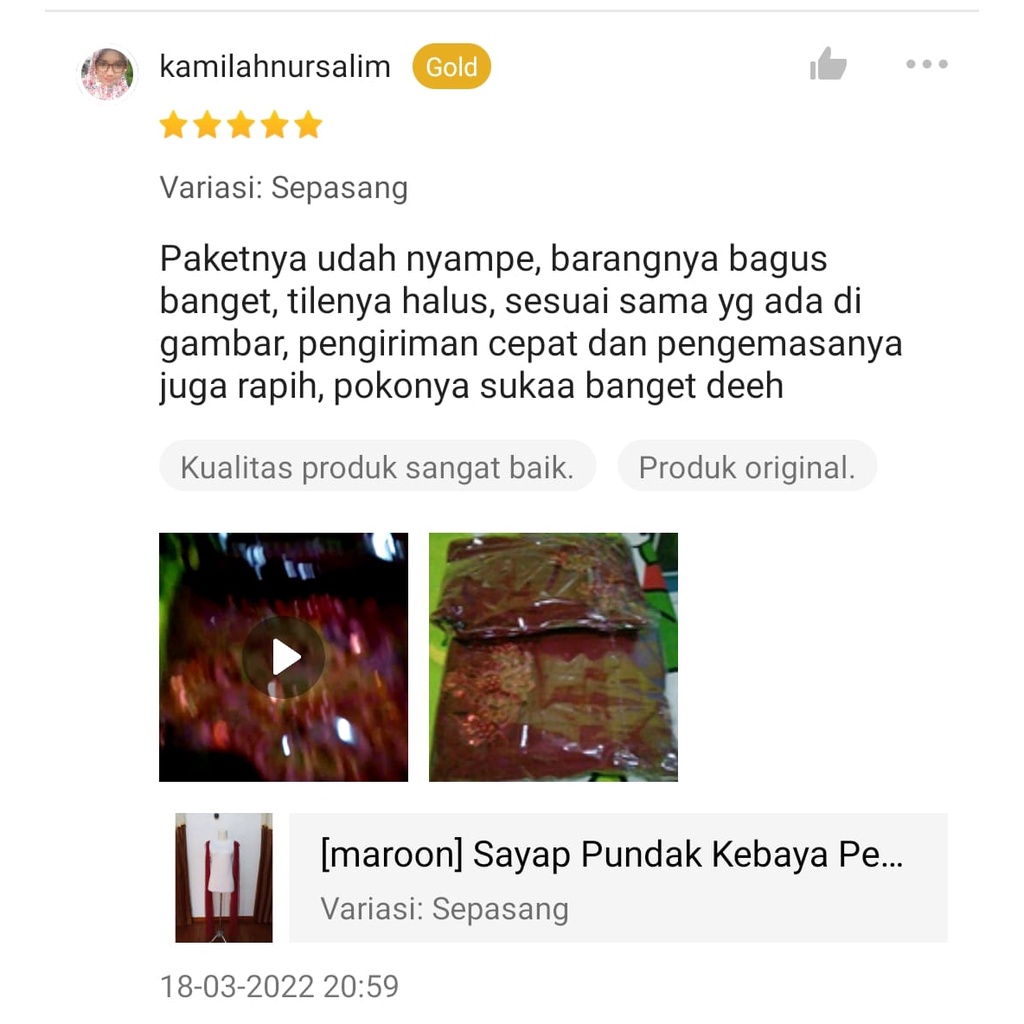Viewport: 1024px width, 1024px height.
Task: Like kamilahnursalim's review with thumbs up
Action: tap(828, 64)
